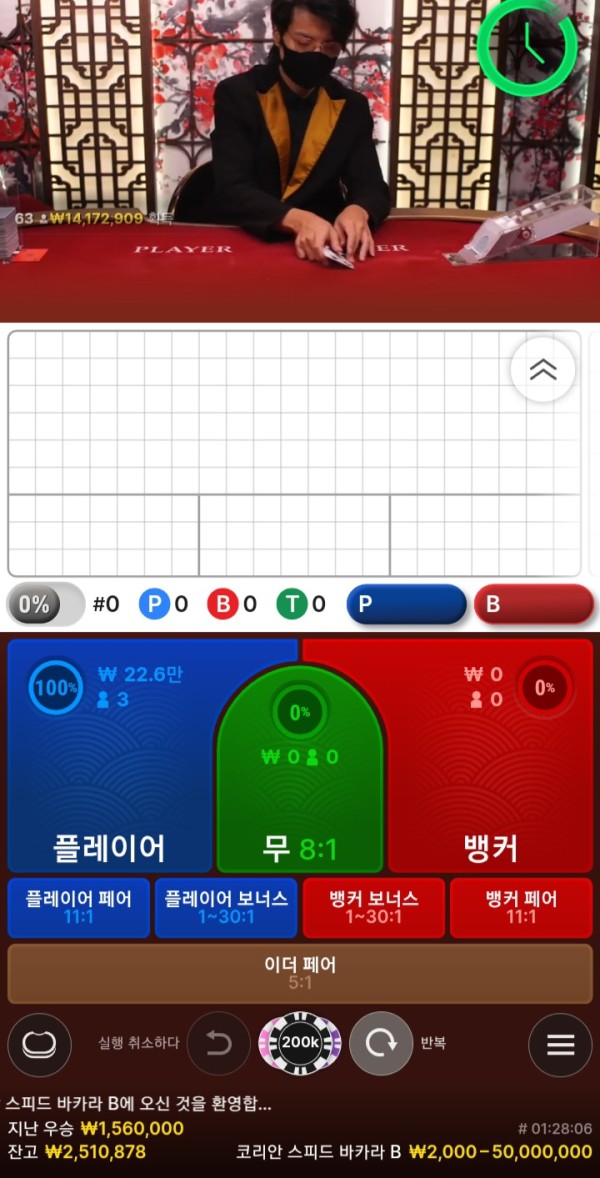This screenshot has height=1178, width=600.
Task: Select 뱅커 보너스 side bet
Action: point(373,907)
